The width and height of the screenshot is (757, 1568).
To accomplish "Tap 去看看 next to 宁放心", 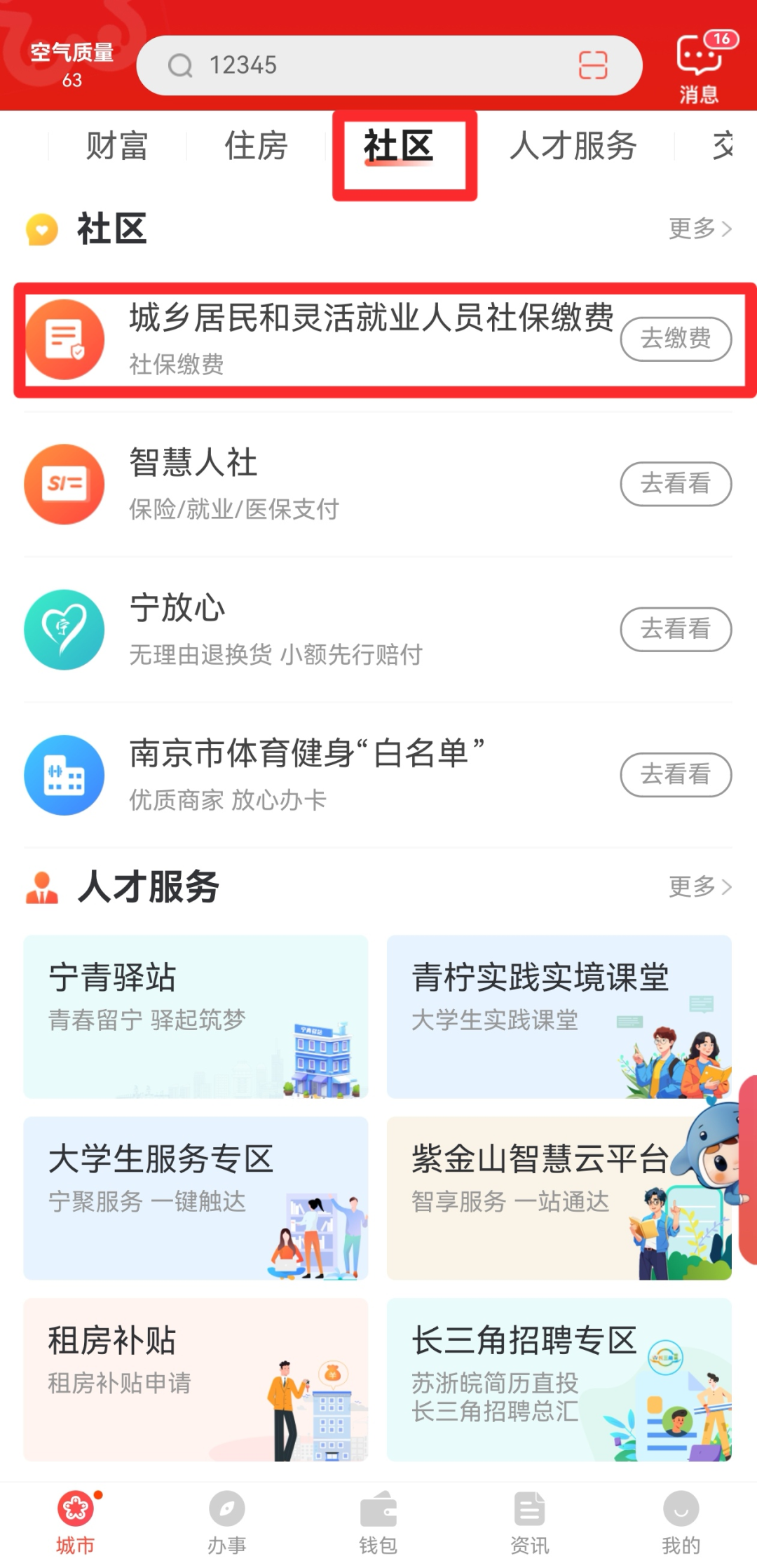I will tap(676, 629).
